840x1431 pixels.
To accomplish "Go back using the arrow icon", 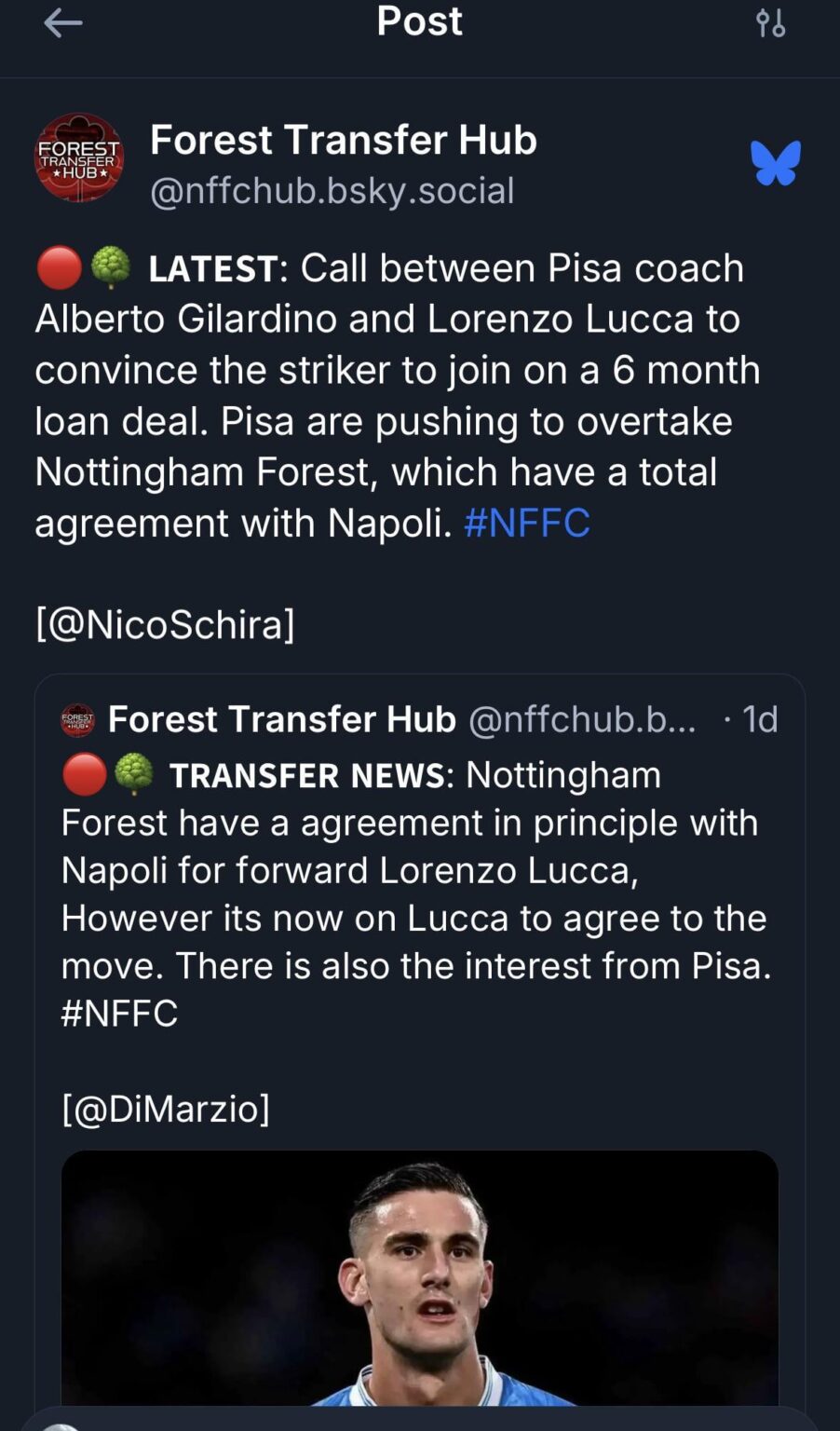I will click(x=62, y=23).
